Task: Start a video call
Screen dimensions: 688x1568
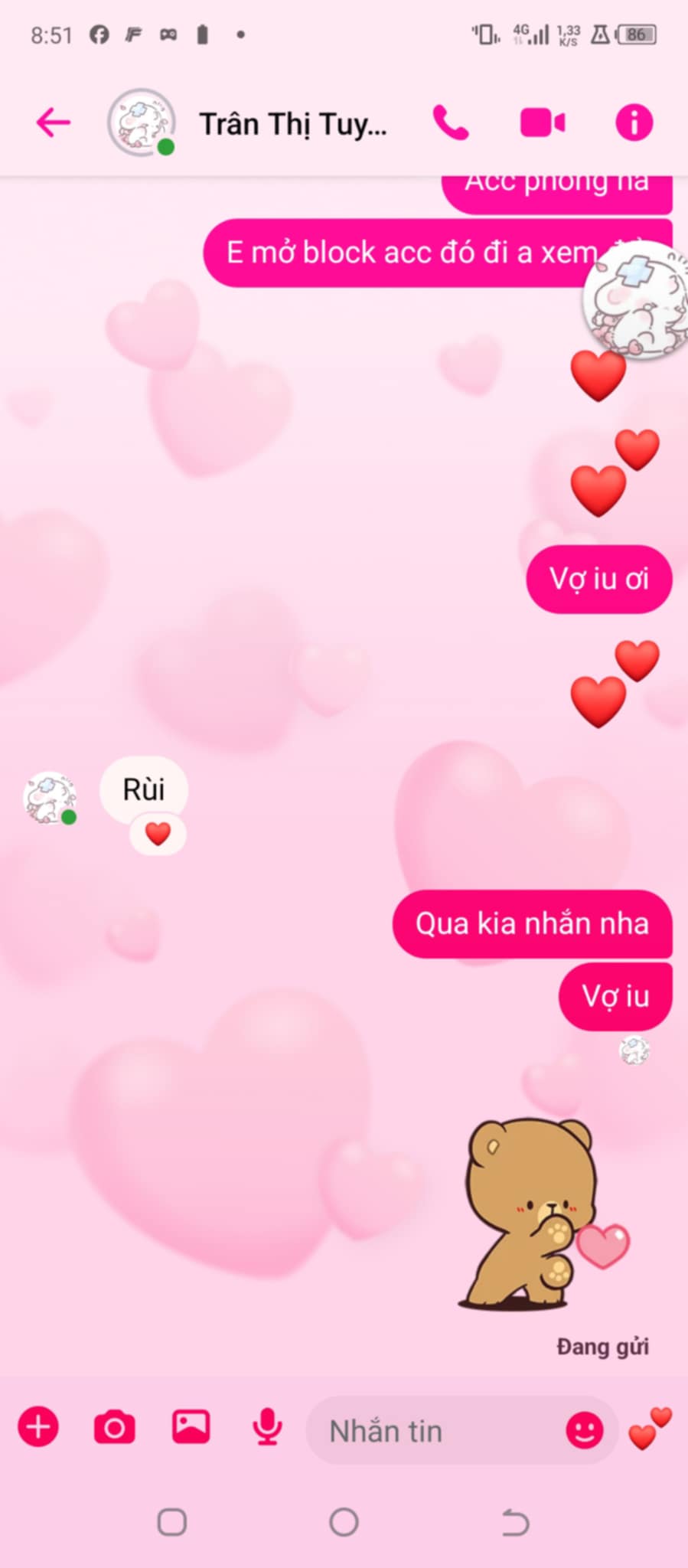Action: point(542,122)
